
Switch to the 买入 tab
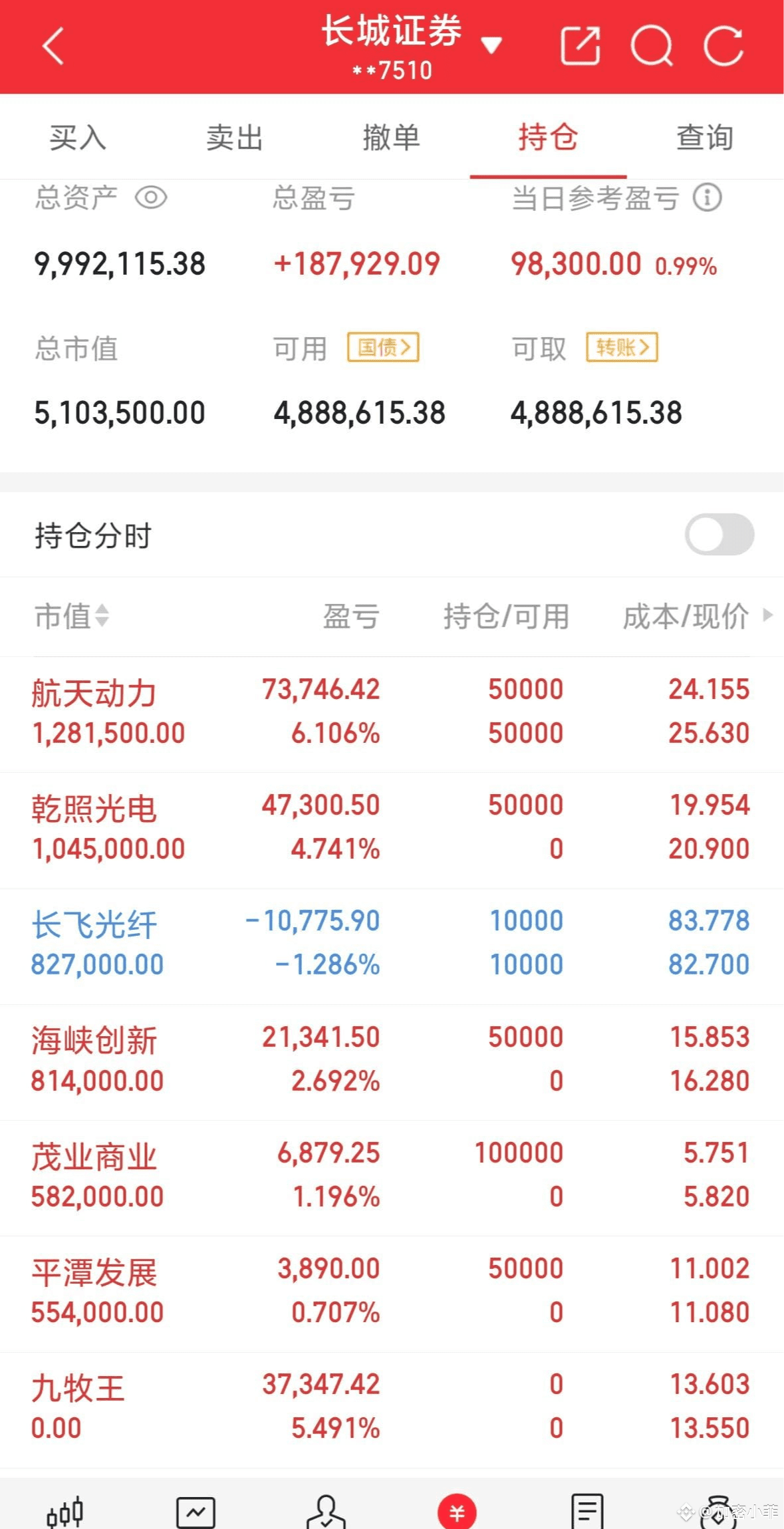point(78,138)
